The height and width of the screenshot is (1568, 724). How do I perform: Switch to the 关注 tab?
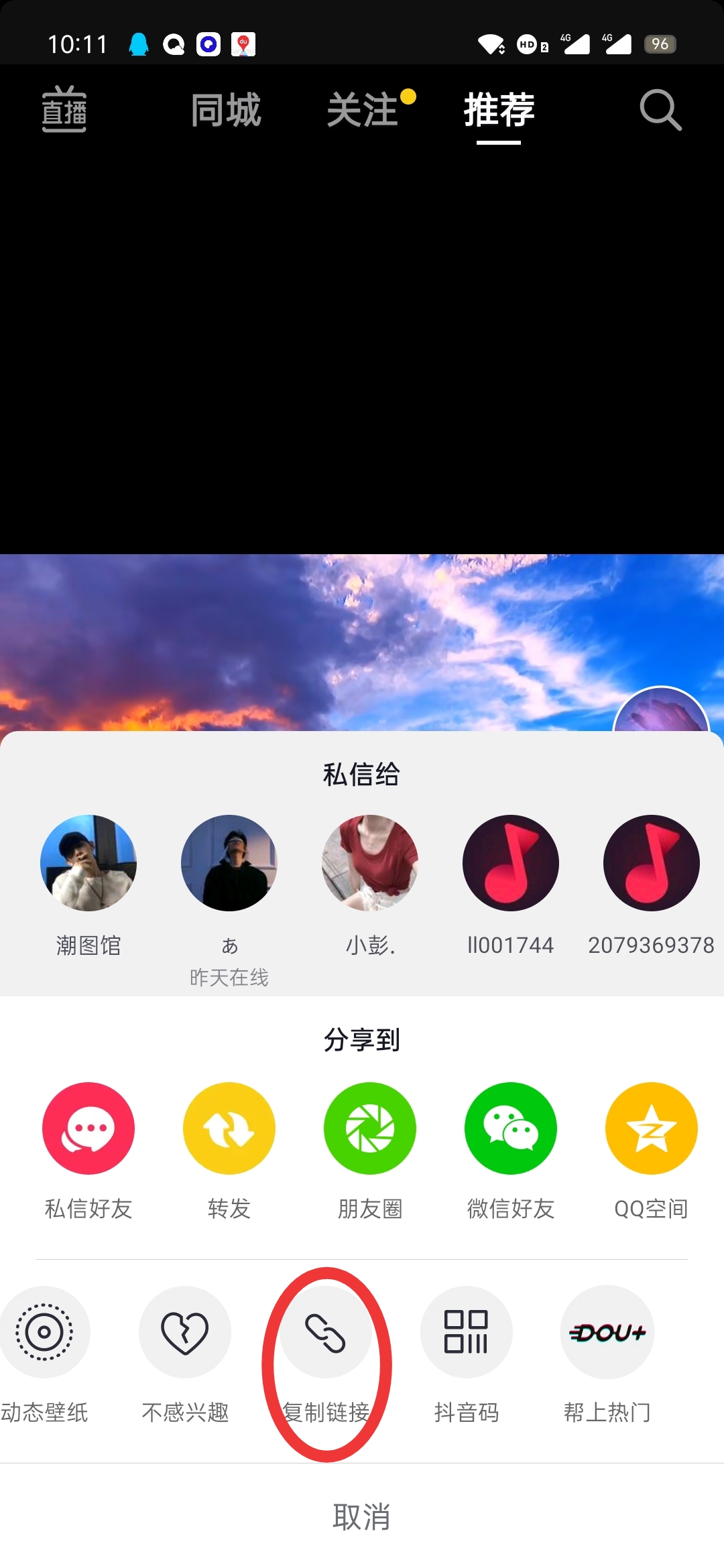pyautogui.click(x=363, y=110)
